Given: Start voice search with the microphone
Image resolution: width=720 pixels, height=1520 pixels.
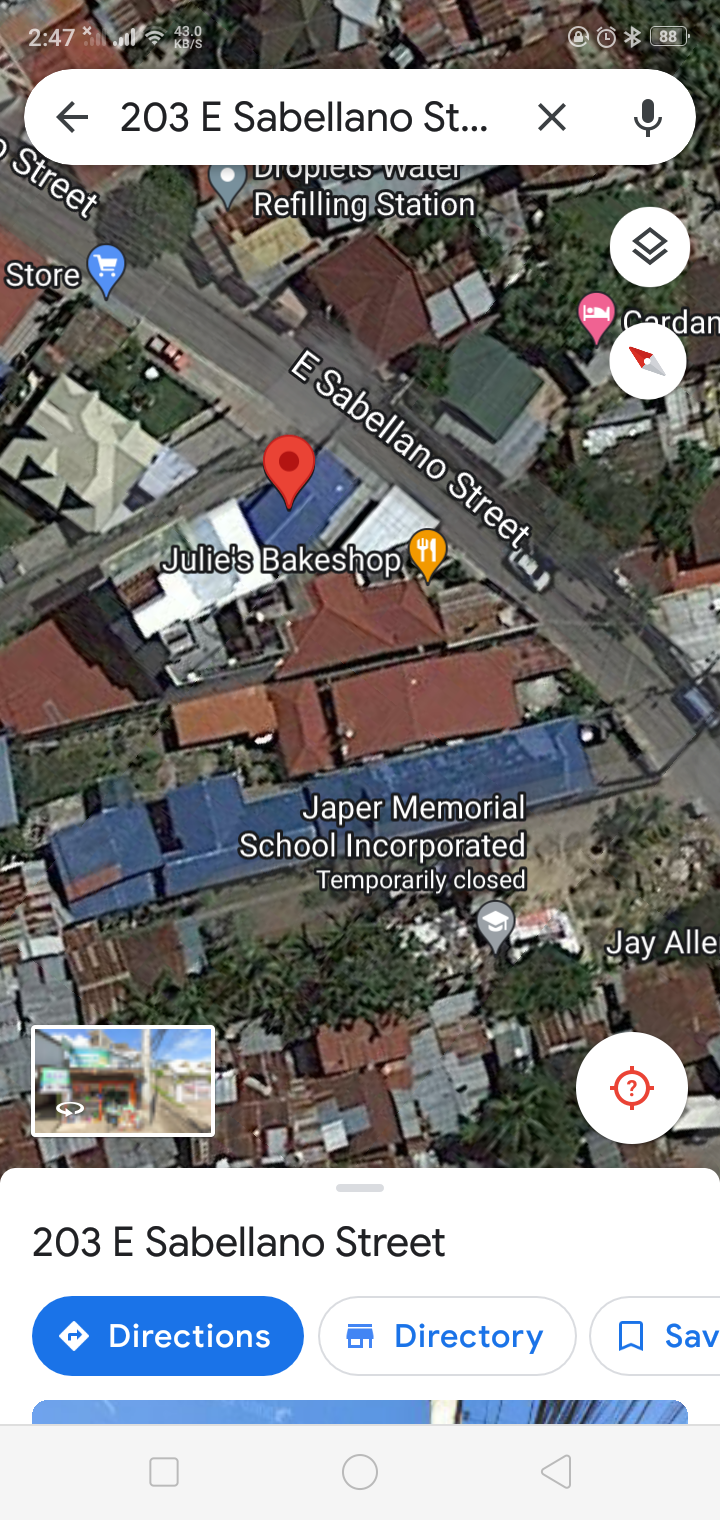Looking at the screenshot, I should pos(647,118).
